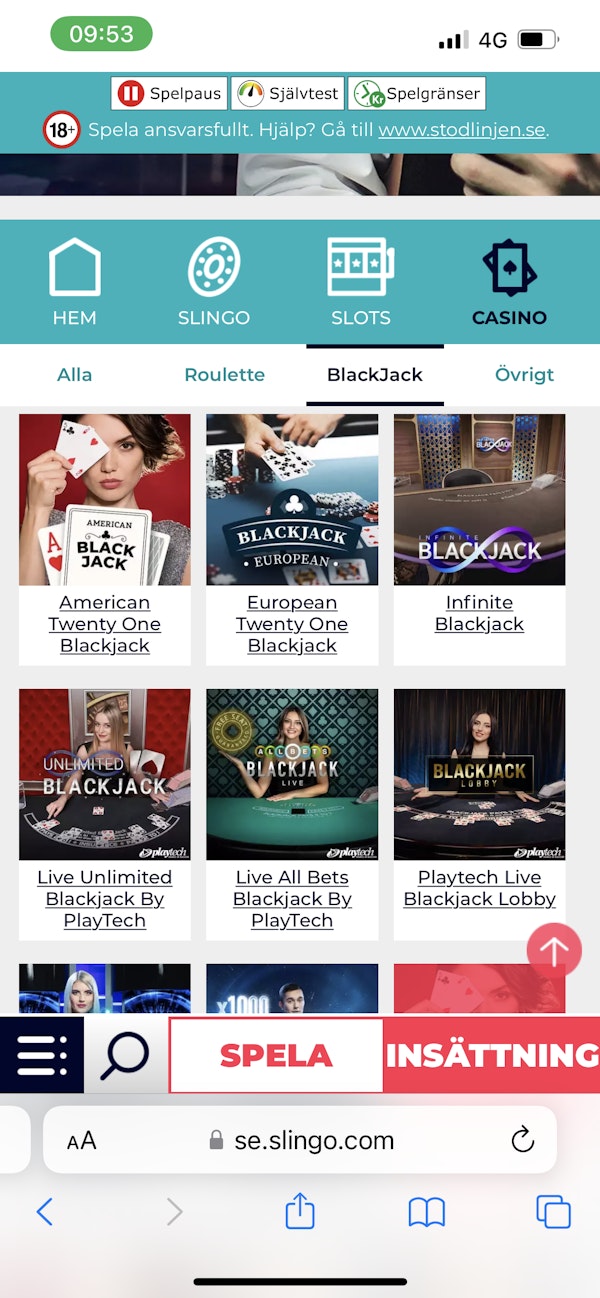
Task: Open the hamburger menu
Action: pyautogui.click(x=42, y=1055)
